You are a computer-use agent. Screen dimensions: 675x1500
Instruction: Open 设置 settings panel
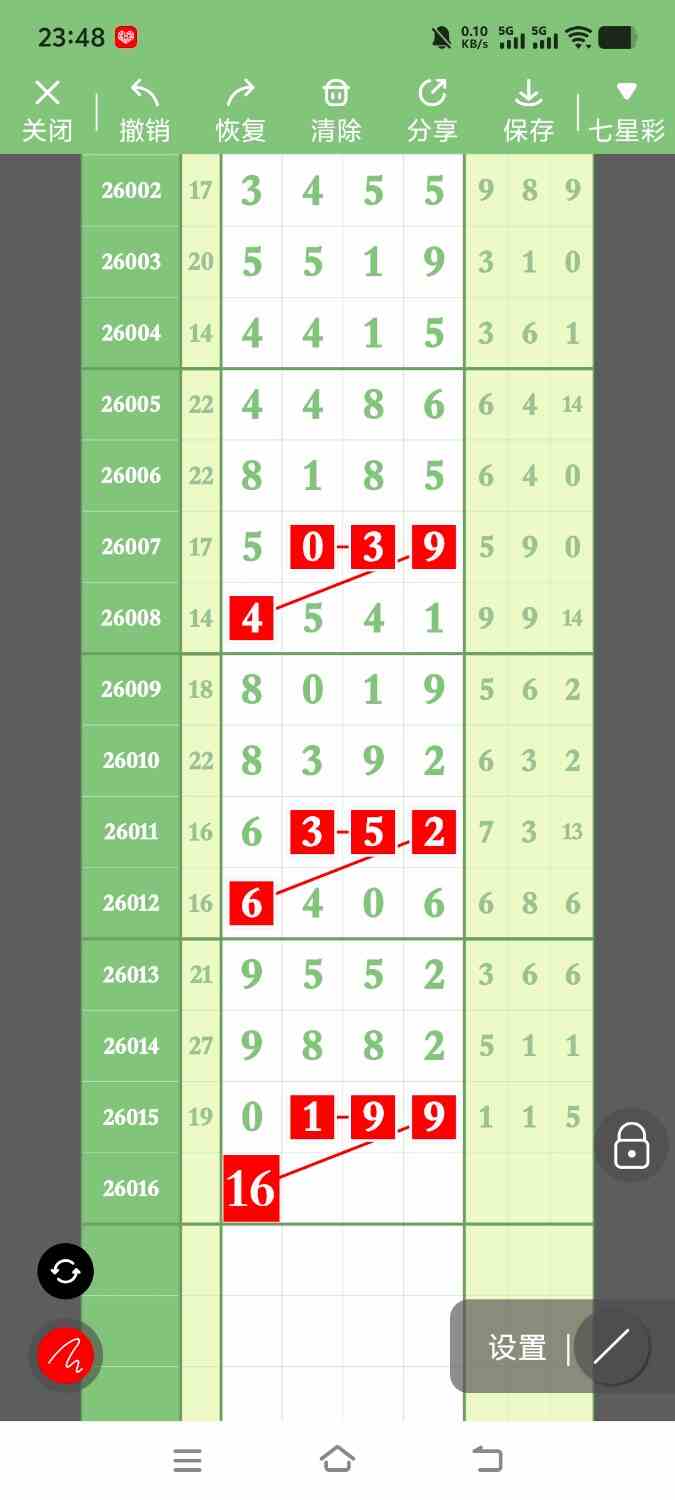pos(517,1348)
